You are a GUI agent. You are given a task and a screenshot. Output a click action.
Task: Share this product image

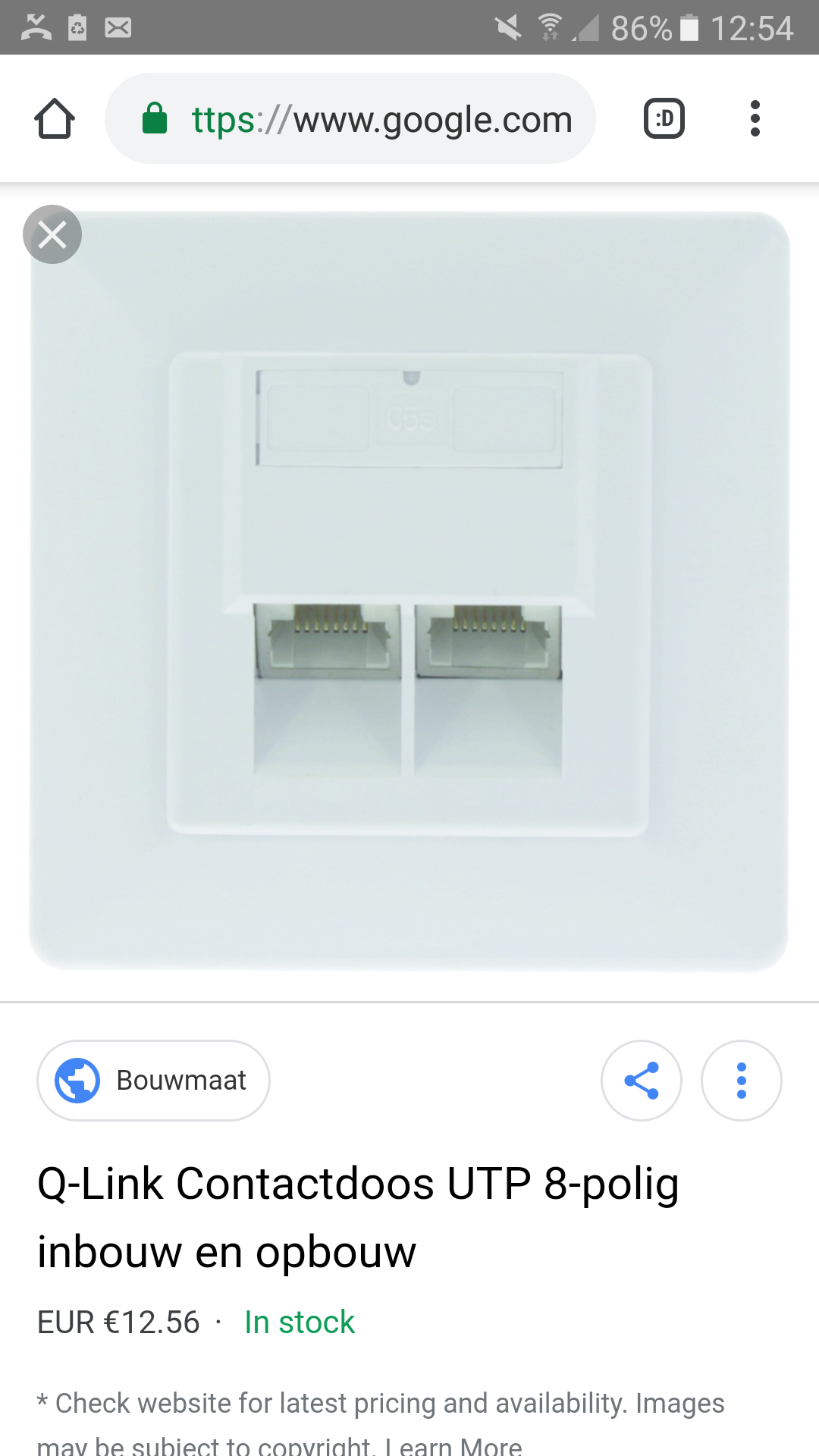tap(642, 1080)
